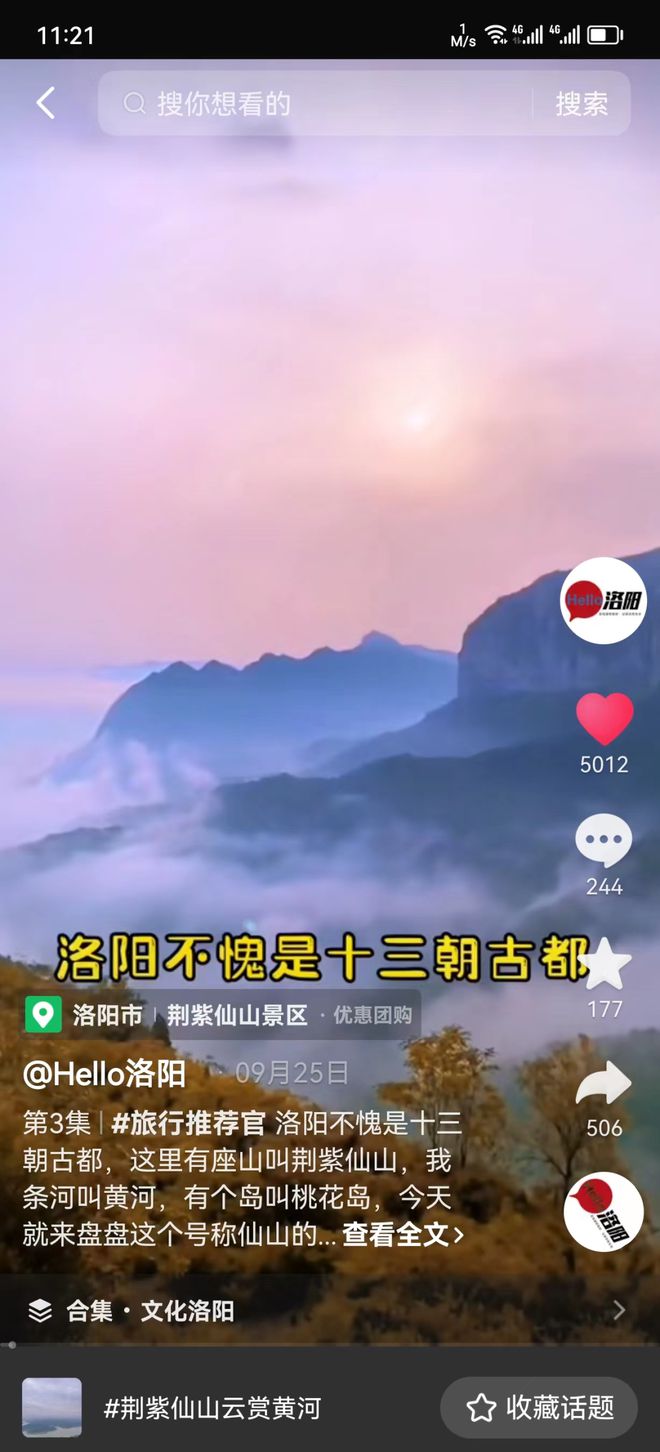Open the spinning music disc icon

[603, 1212]
